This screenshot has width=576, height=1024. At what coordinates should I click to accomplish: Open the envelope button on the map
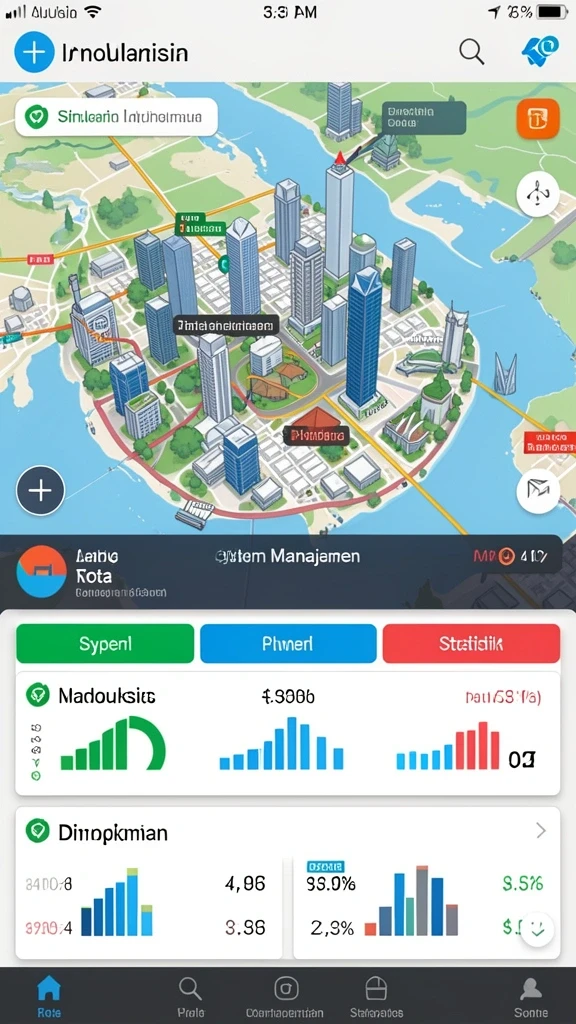(538, 490)
